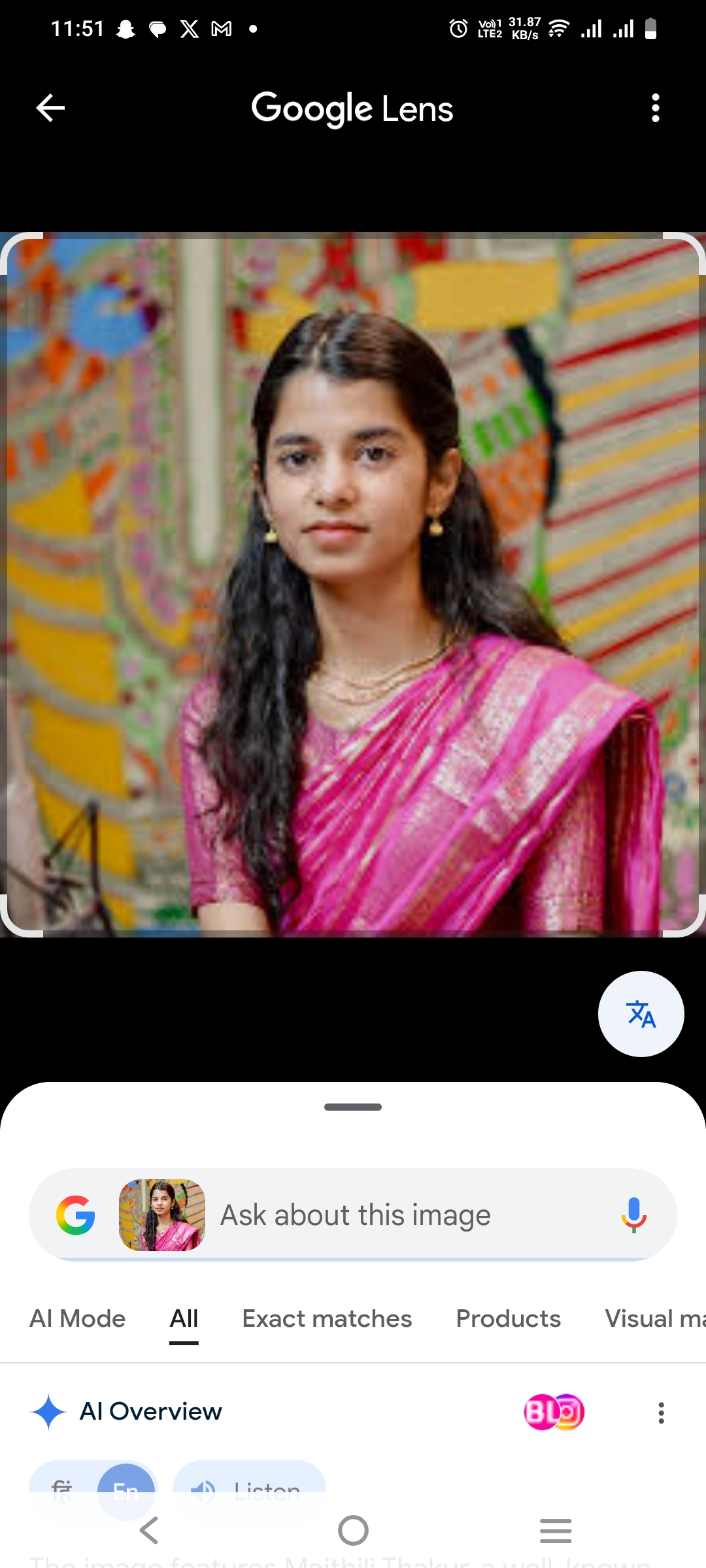Select the All tab
706x1568 pixels.
tap(184, 1318)
